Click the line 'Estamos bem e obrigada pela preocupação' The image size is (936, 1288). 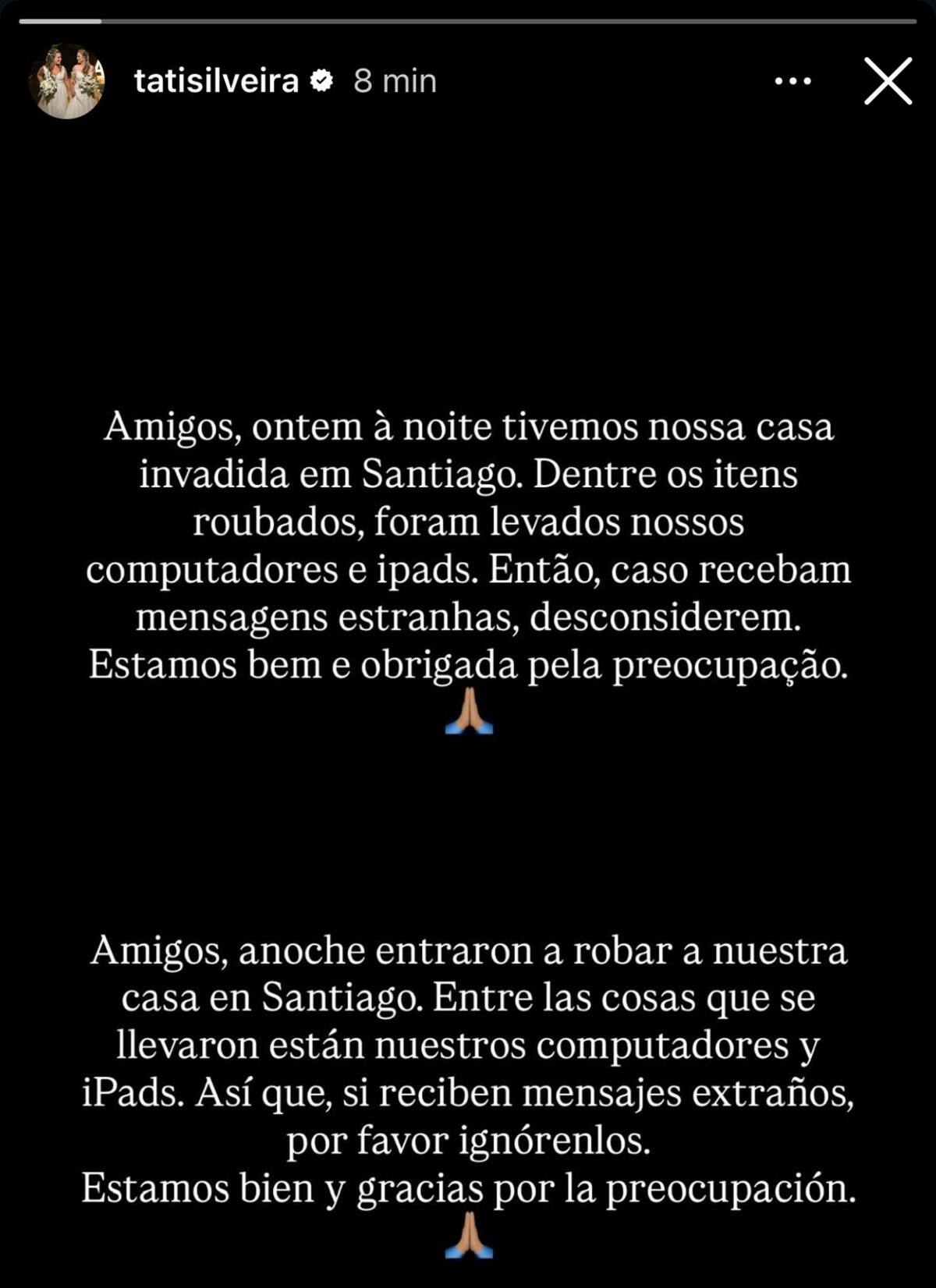468,664
